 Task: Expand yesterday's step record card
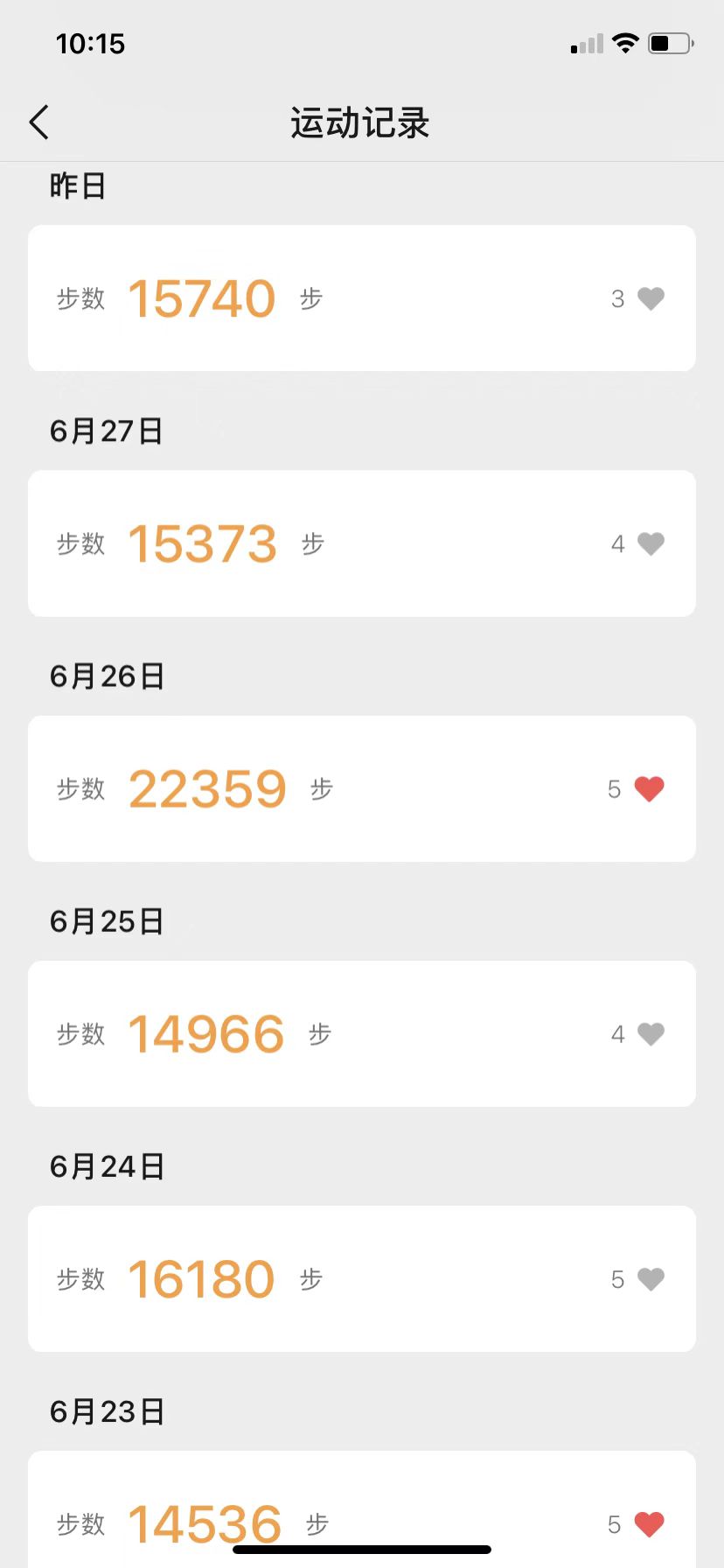(x=361, y=298)
